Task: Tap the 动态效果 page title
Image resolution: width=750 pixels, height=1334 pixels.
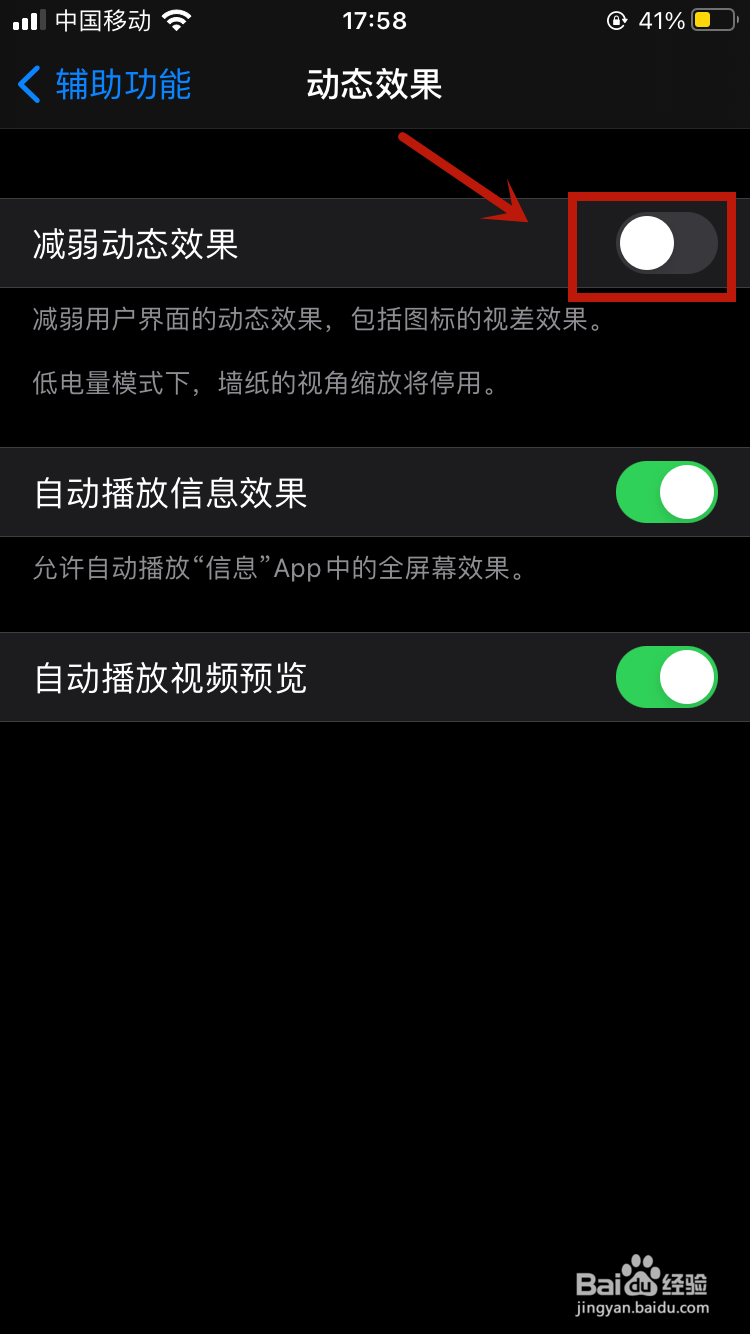Action: pyautogui.click(x=374, y=87)
